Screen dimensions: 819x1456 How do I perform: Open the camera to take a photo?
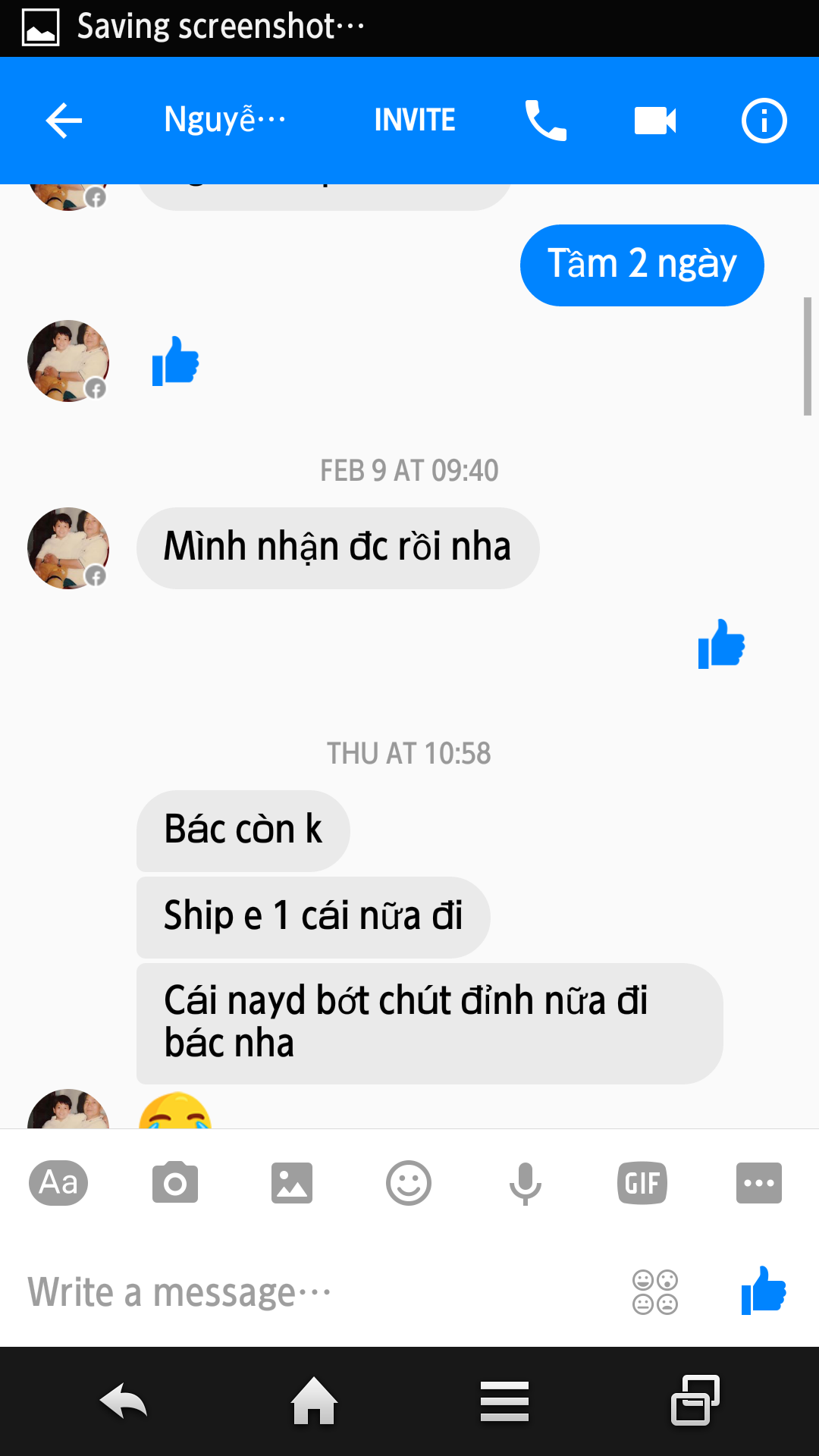click(175, 1182)
